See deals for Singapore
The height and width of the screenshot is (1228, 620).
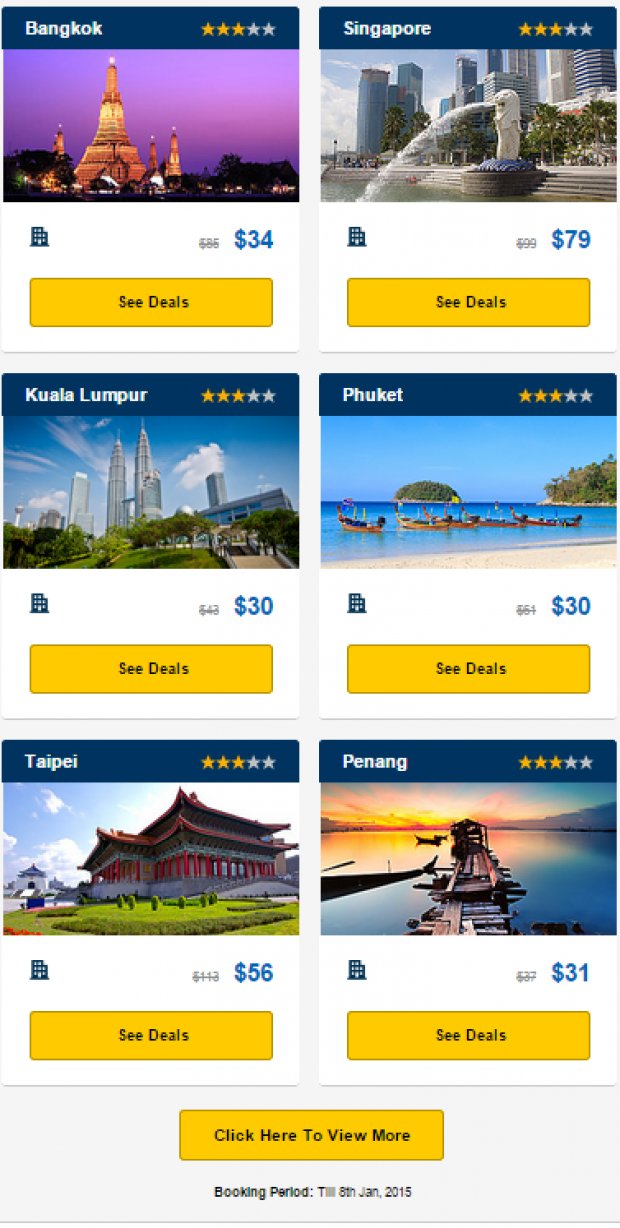[x=468, y=302]
